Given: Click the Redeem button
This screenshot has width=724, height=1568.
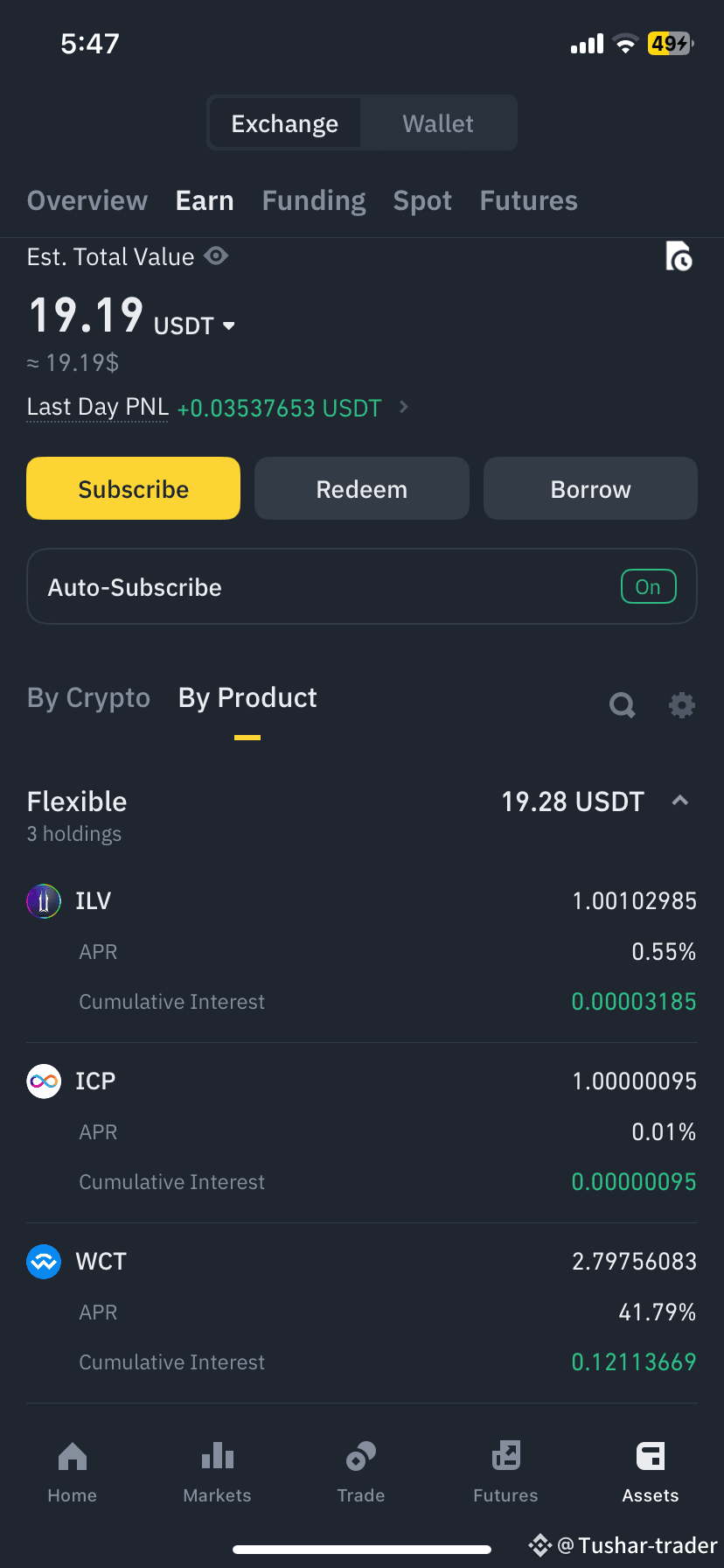Looking at the screenshot, I should (x=361, y=488).
